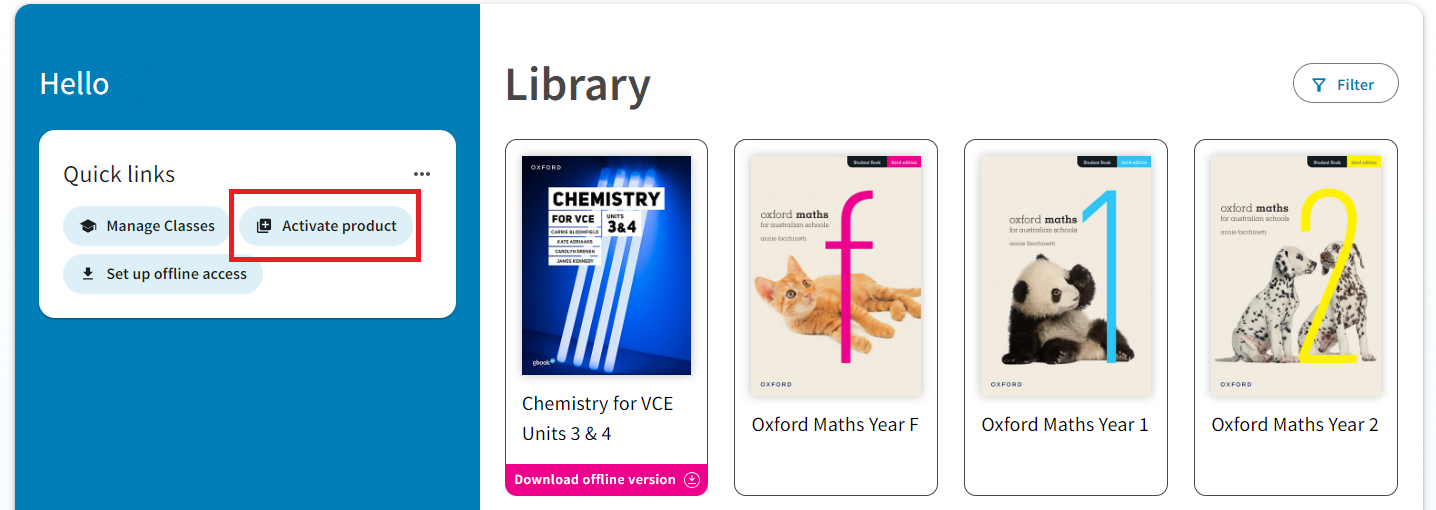Download offline version of Chemistry book
Image resolution: width=1436 pixels, height=510 pixels.
[606, 479]
